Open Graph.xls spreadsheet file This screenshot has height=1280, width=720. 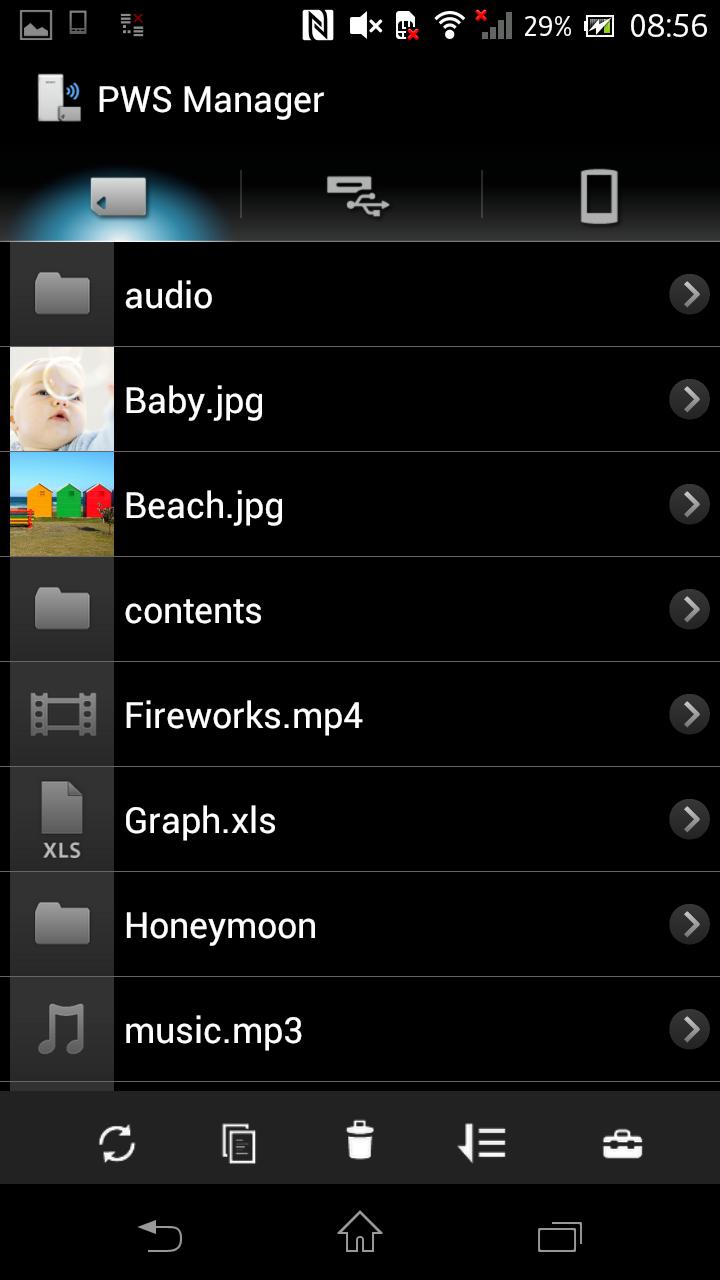[x=360, y=820]
